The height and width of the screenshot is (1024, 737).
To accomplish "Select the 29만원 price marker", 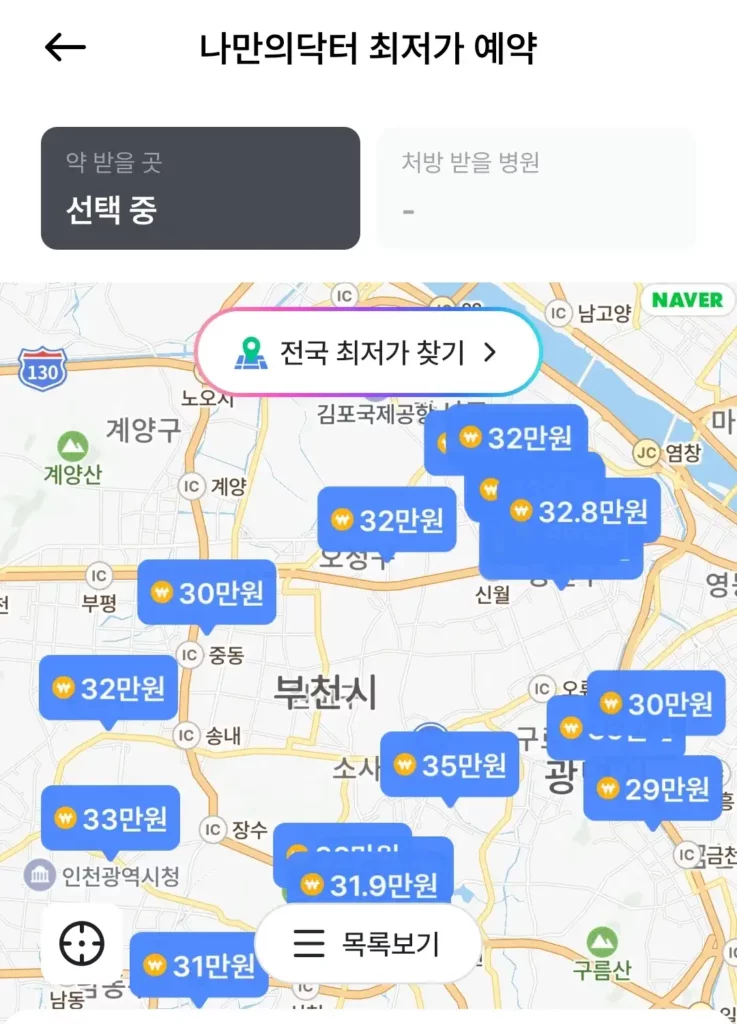I will click(x=654, y=788).
